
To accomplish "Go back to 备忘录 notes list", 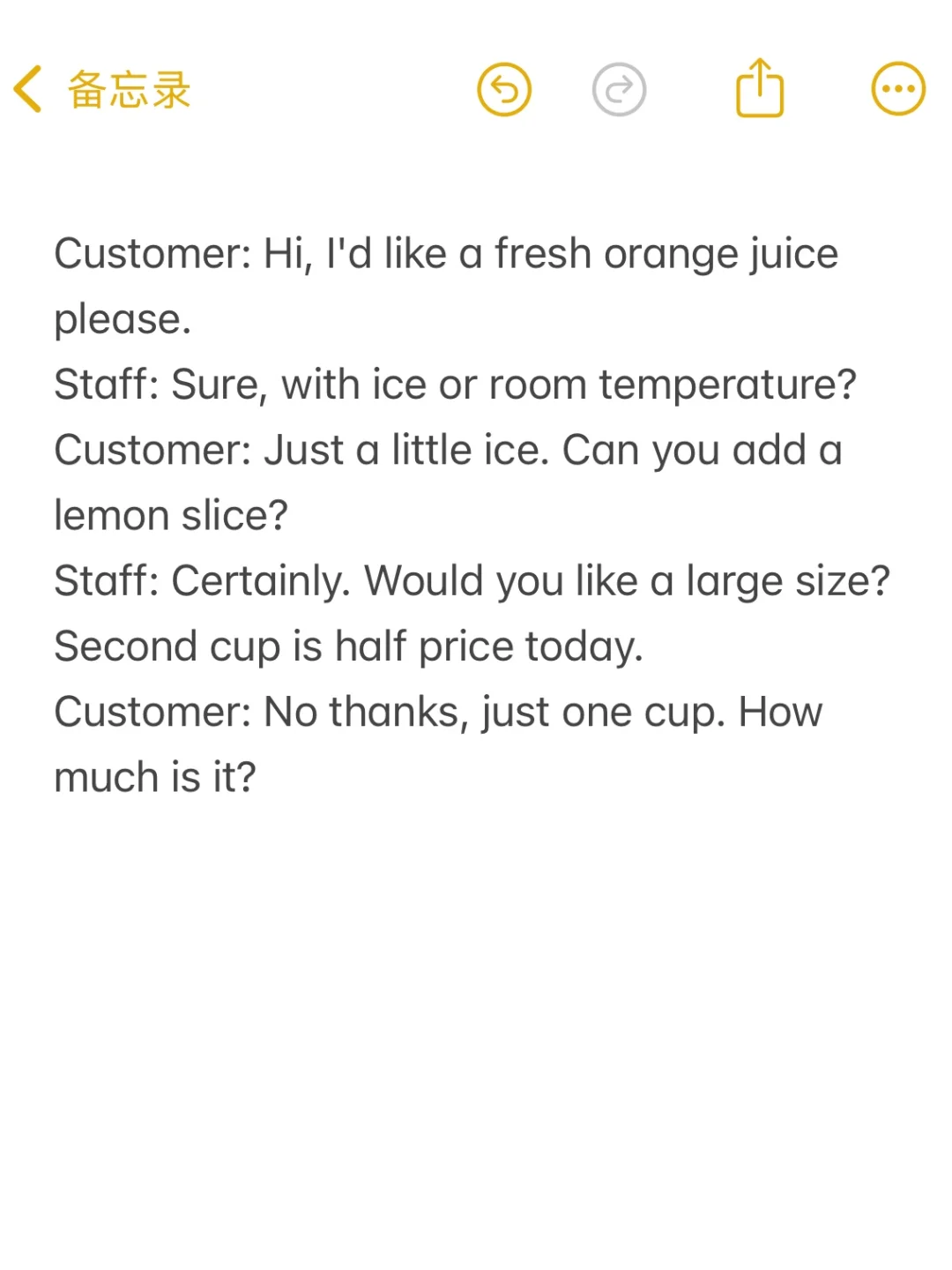I will (101, 90).
